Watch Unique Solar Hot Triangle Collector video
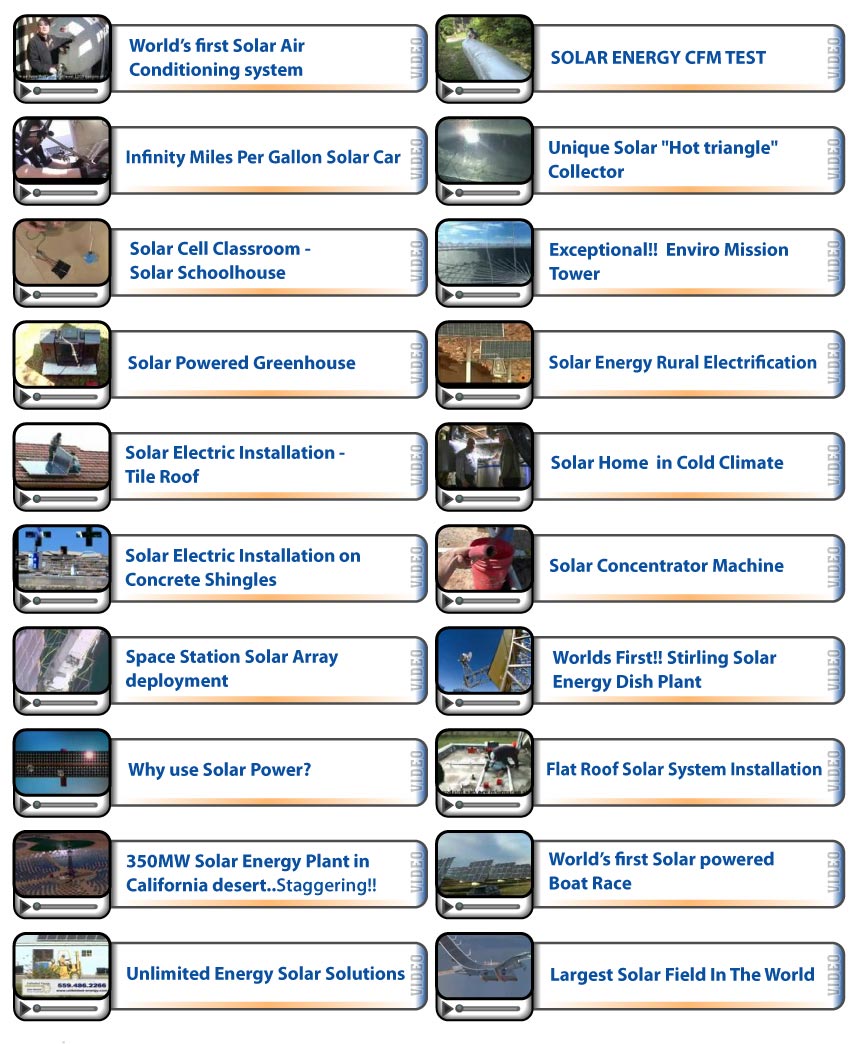Viewport: 858px width, 1044px height. pyautogui.click(x=662, y=160)
